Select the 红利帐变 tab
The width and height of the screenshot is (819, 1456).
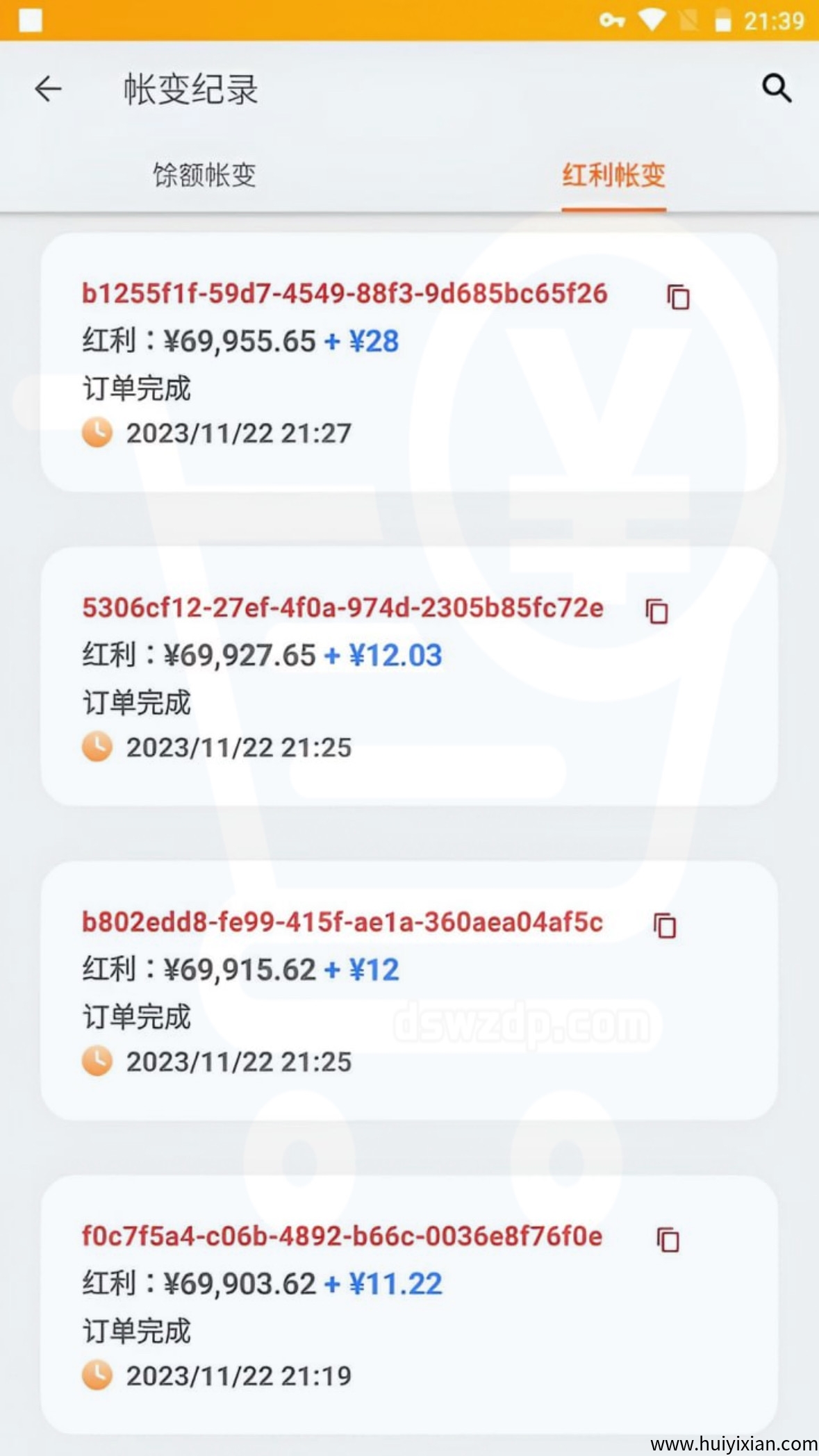pos(614,176)
